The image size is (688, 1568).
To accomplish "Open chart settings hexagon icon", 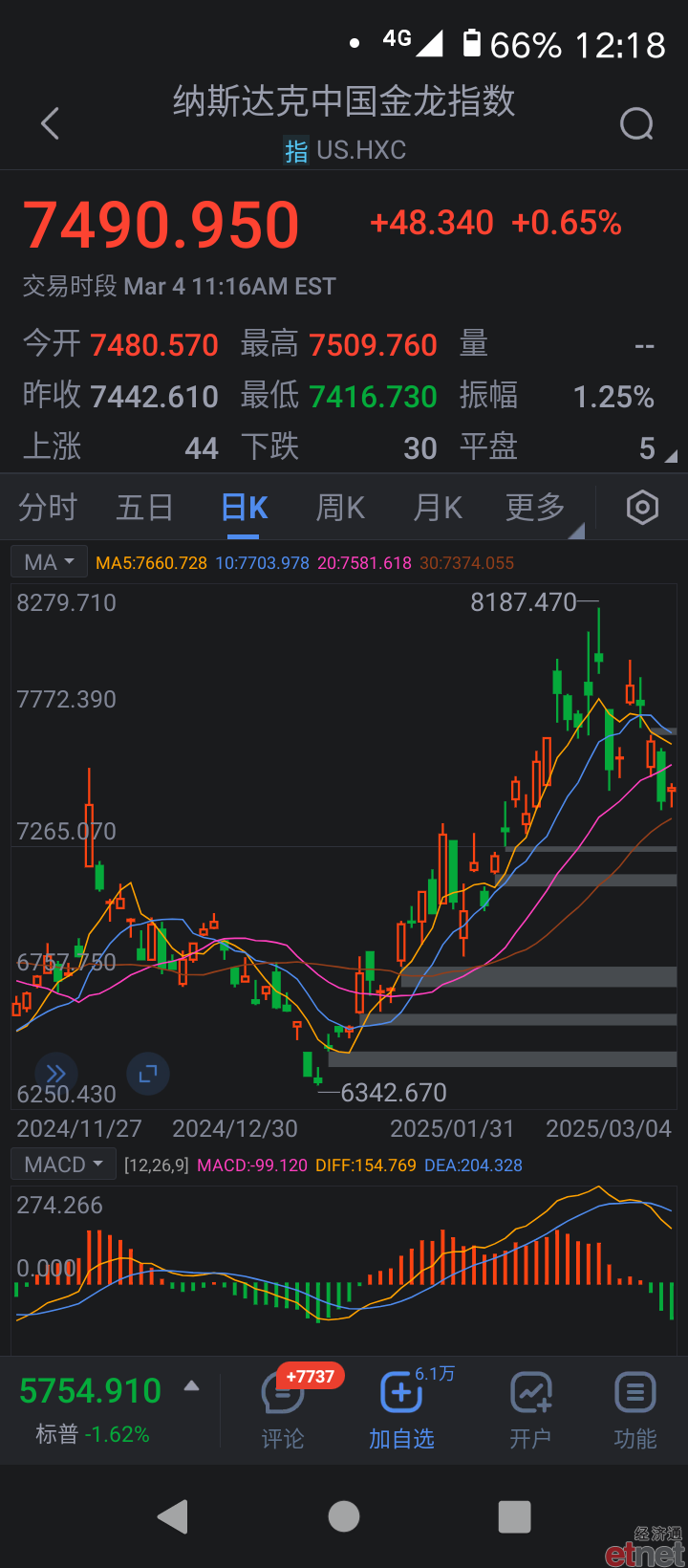I will pos(642,508).
